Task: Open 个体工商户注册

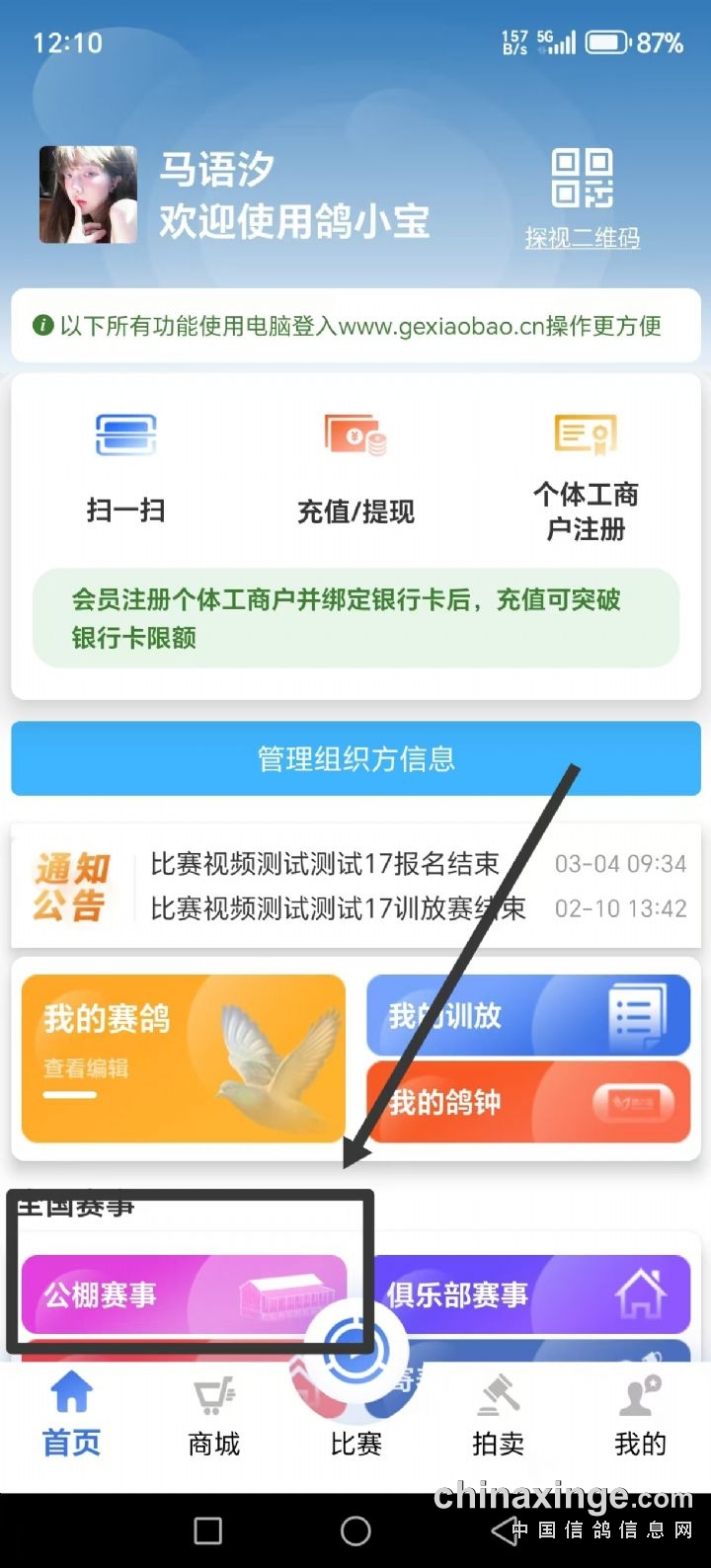Action: click(x=586, y=476)
